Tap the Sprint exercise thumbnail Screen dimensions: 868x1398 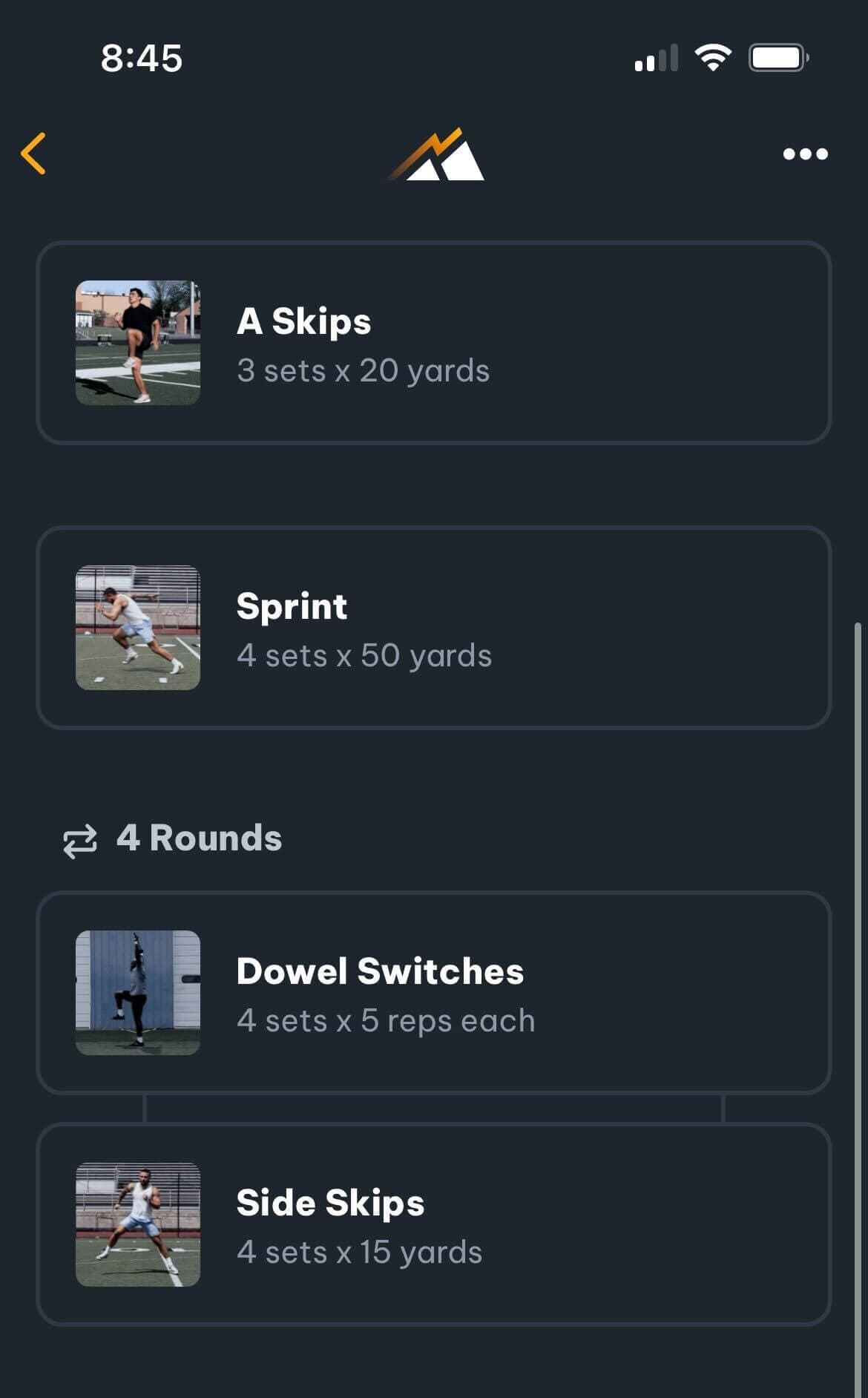click(138, 627)
